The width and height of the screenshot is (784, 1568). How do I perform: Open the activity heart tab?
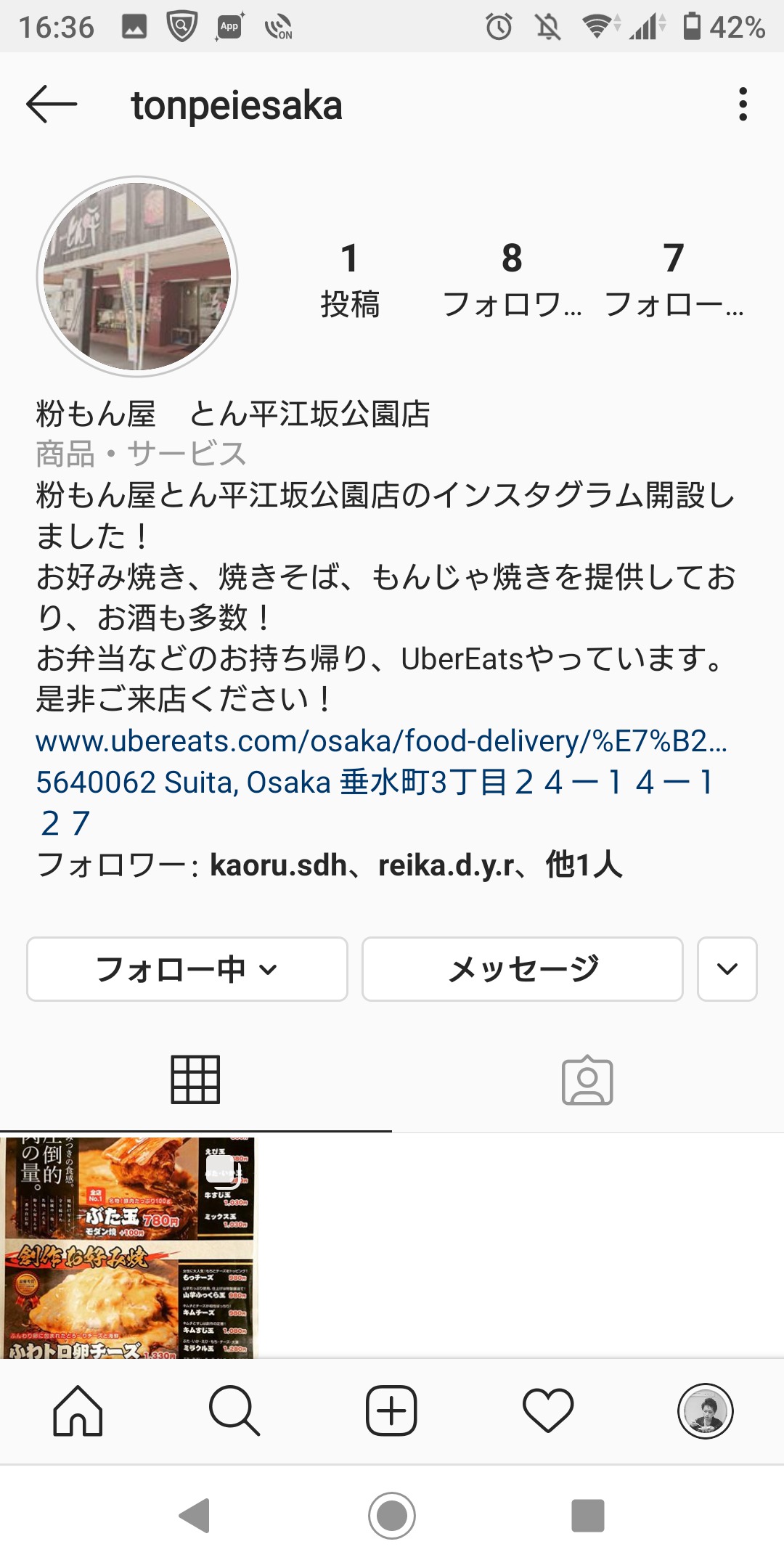coord(548,1410)
